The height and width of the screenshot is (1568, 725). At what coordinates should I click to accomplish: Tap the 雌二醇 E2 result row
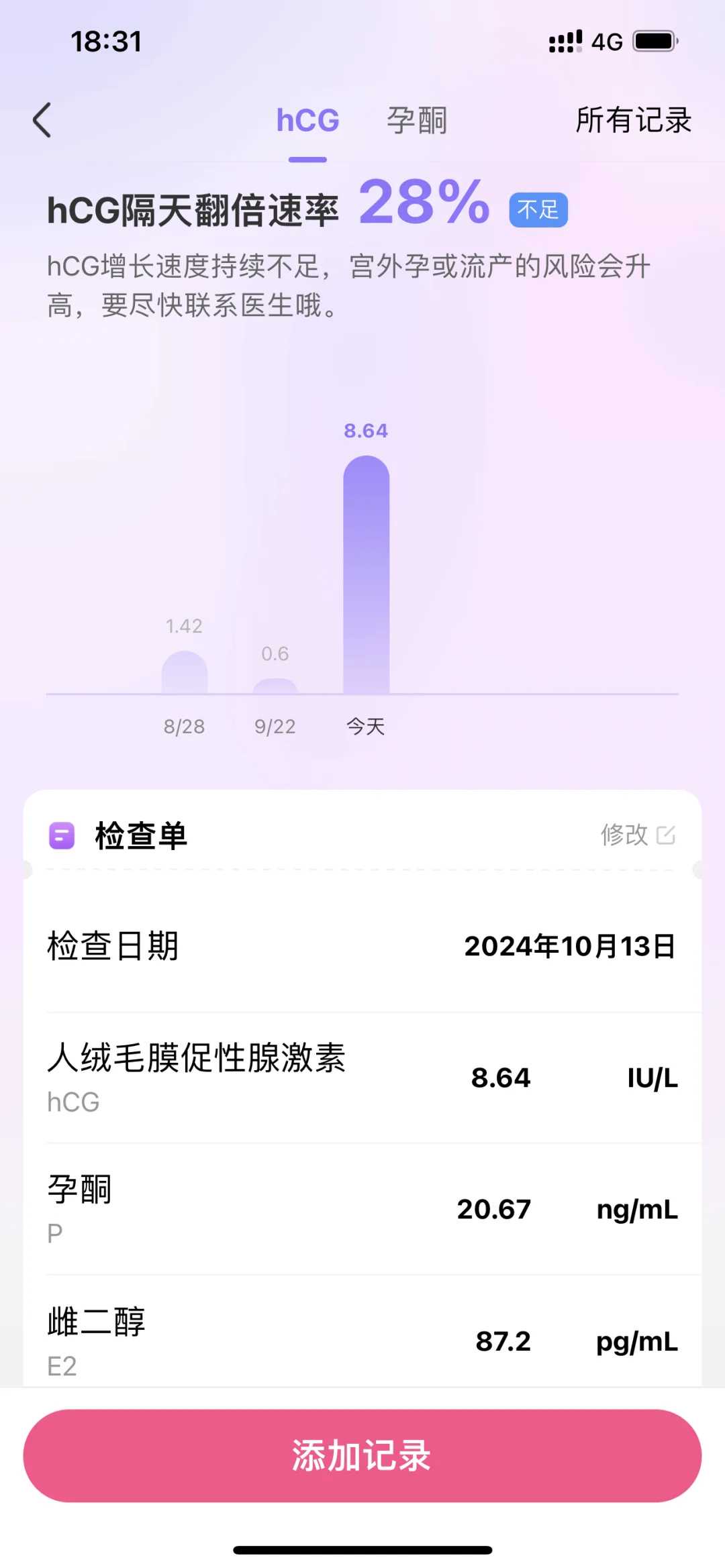click(362, 1341)
